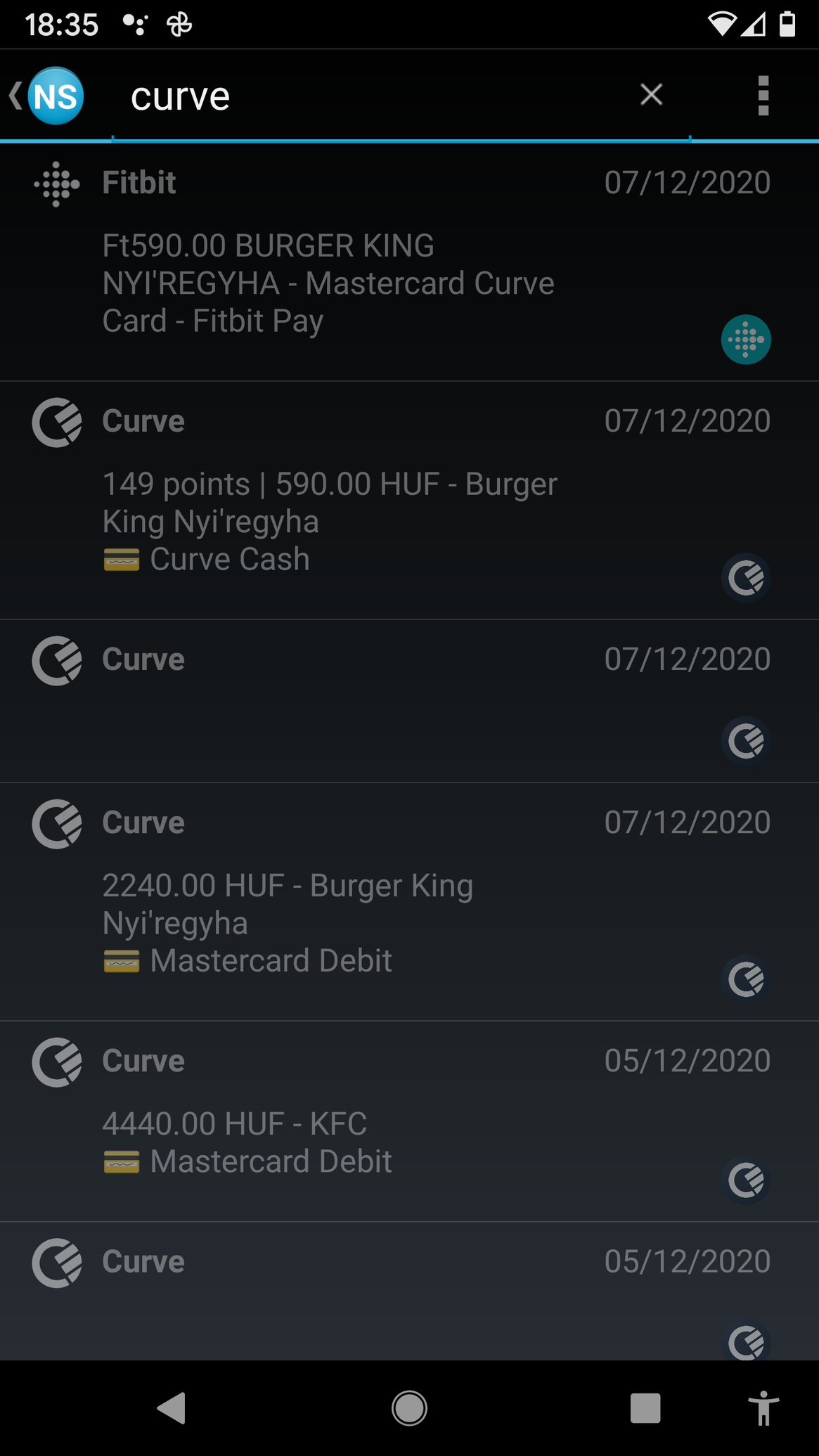Open Curve 4440.00 HUF KFC entry

[409, 1121]
